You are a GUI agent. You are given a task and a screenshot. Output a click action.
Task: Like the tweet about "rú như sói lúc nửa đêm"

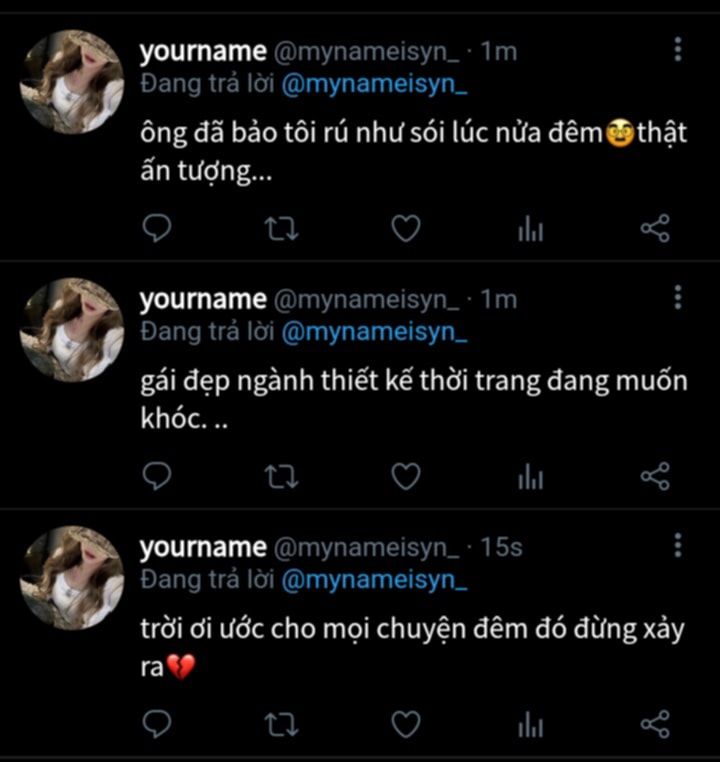405,230
